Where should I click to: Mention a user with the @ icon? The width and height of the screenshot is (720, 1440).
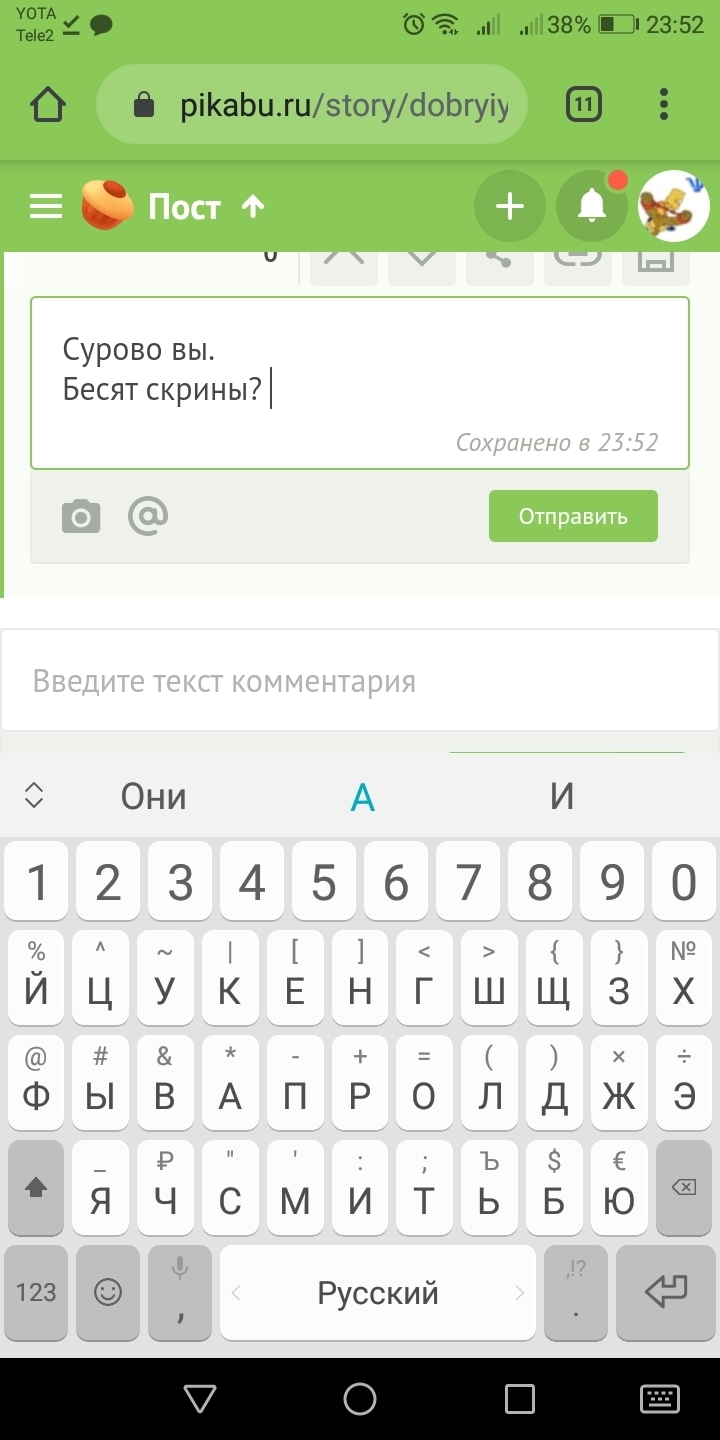click(x=148, y=516)
